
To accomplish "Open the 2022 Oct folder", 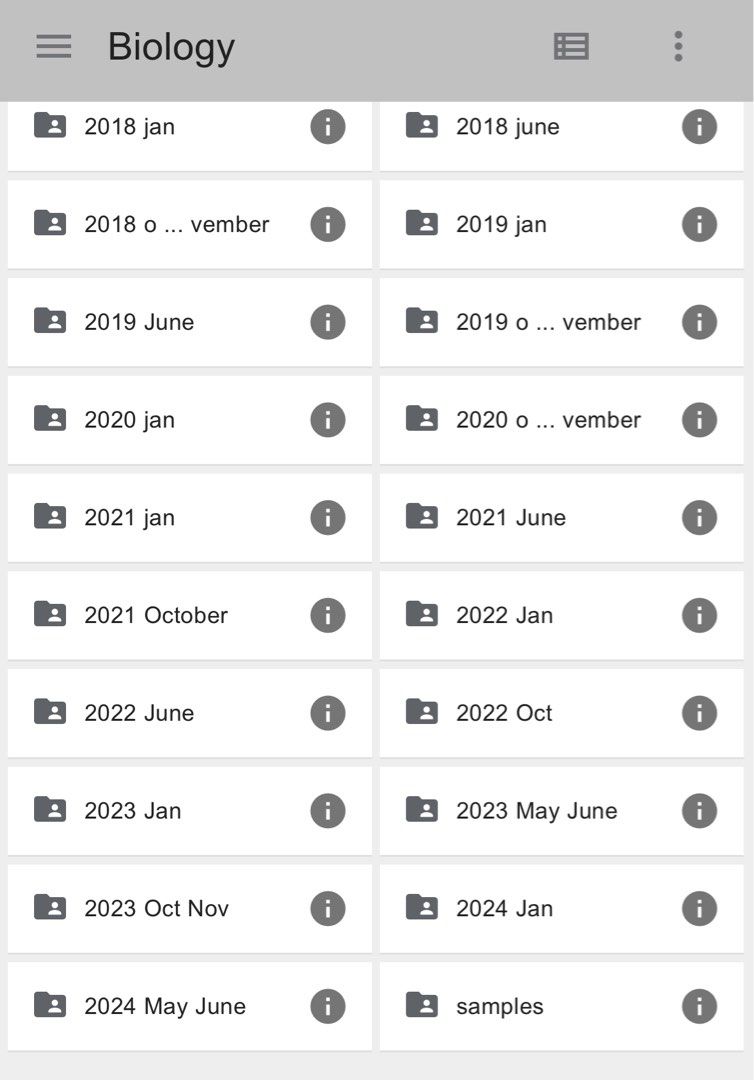I will click(x=504, y=713).
